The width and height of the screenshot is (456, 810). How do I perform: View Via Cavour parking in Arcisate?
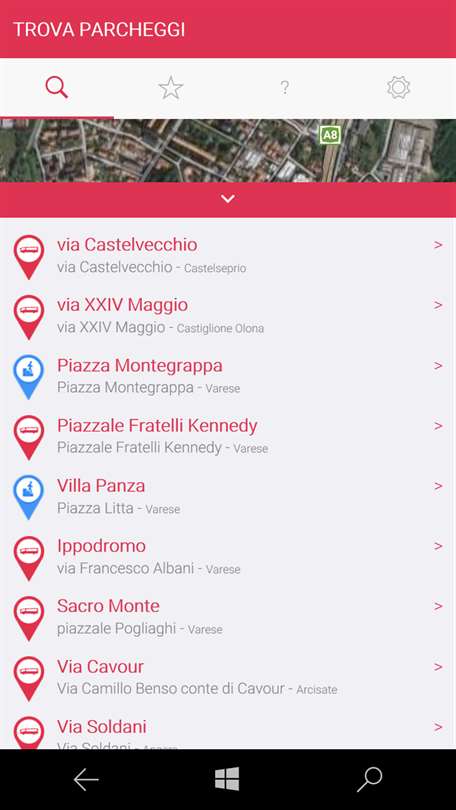click(x=228, y=677)
